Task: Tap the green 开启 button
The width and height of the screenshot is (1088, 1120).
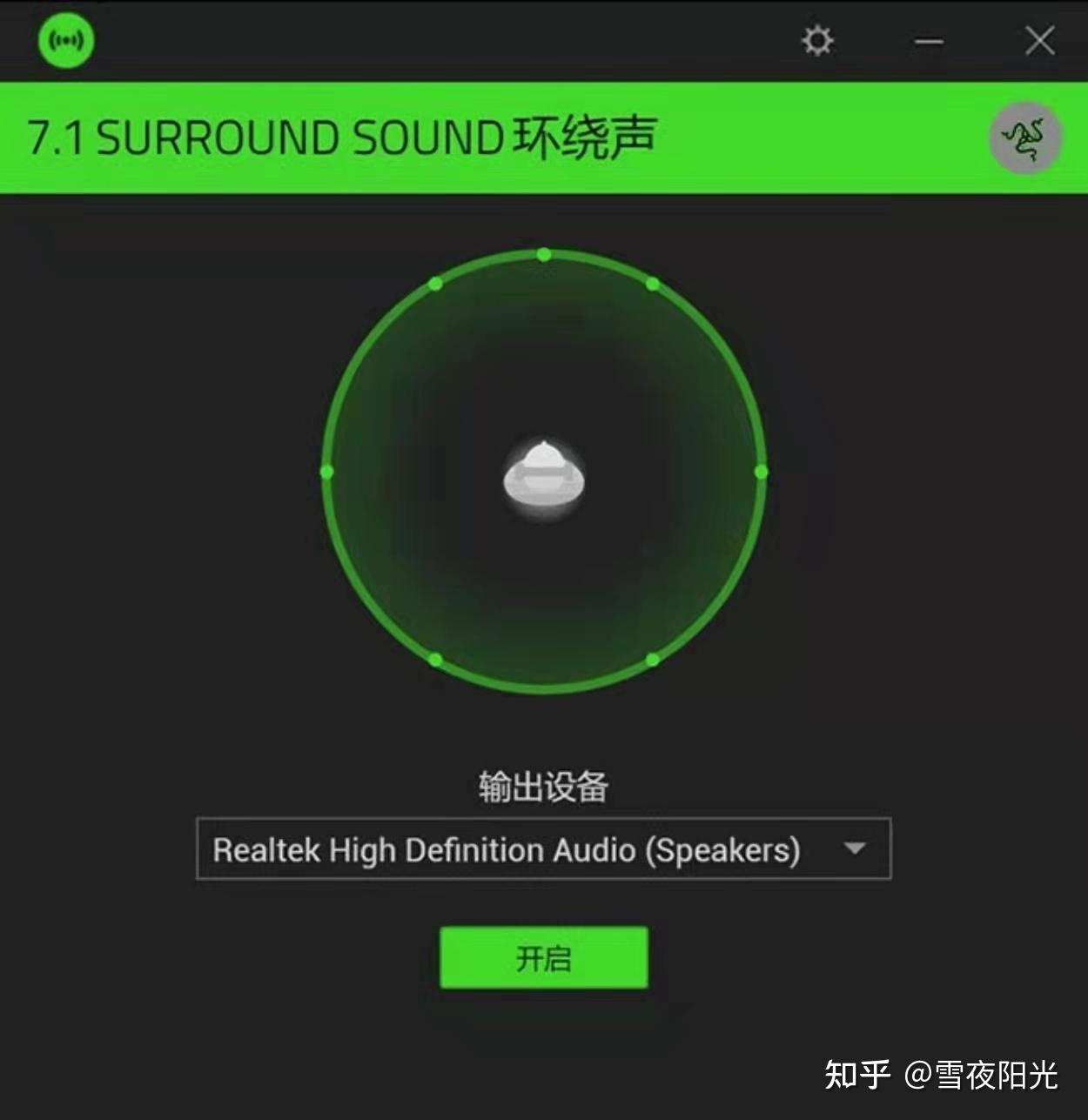Action: click(x=543, y=958)
